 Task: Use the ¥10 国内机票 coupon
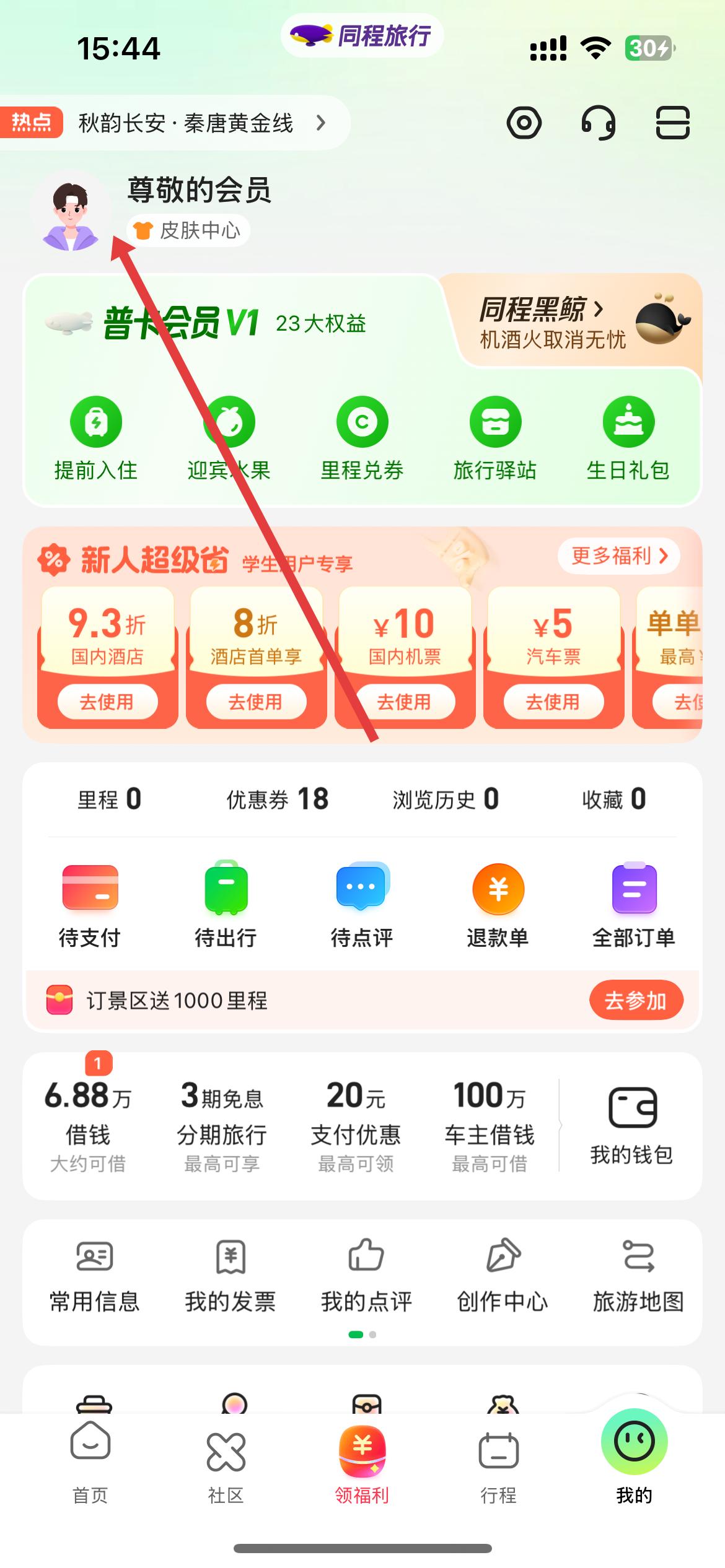[x=404, y=702]
